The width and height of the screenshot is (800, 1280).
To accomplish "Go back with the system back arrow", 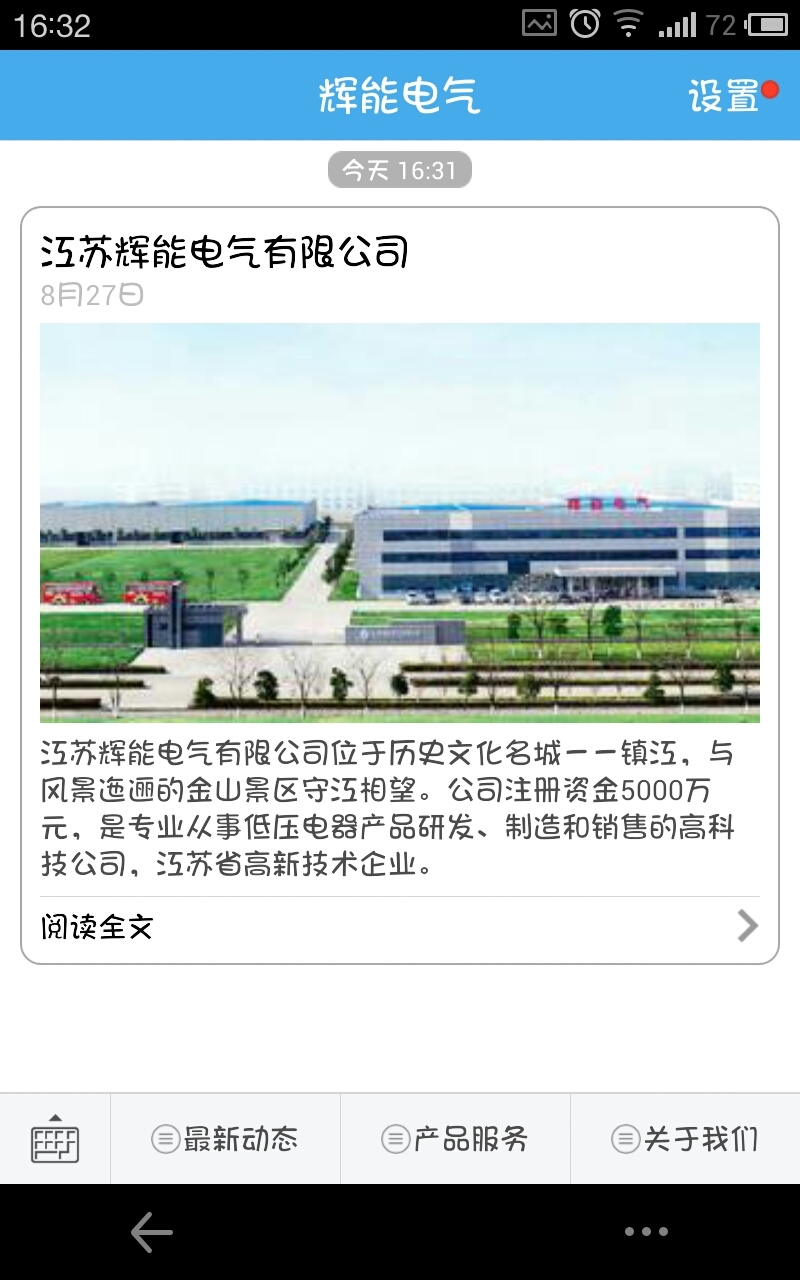I will 152,1232.
